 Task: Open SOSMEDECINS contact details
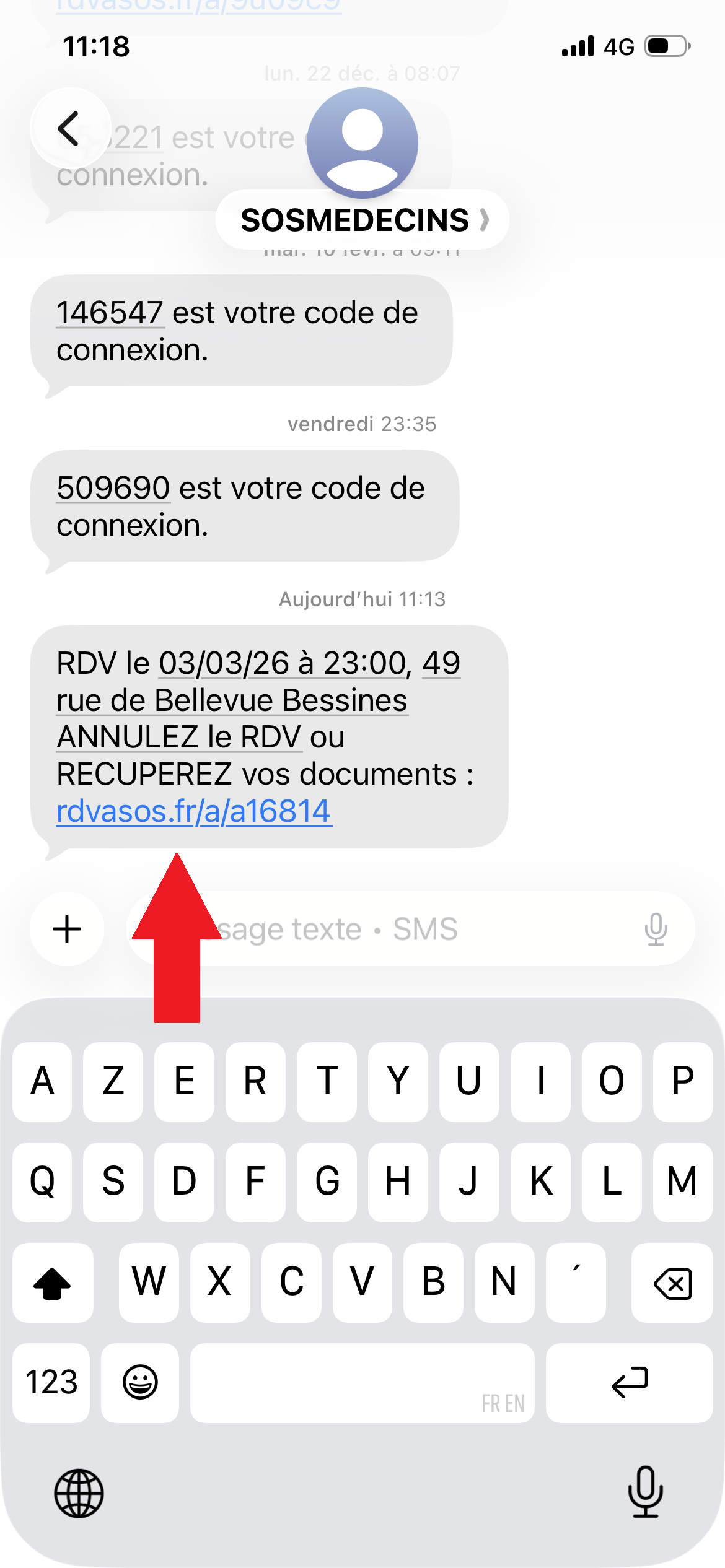click(362, 220)
